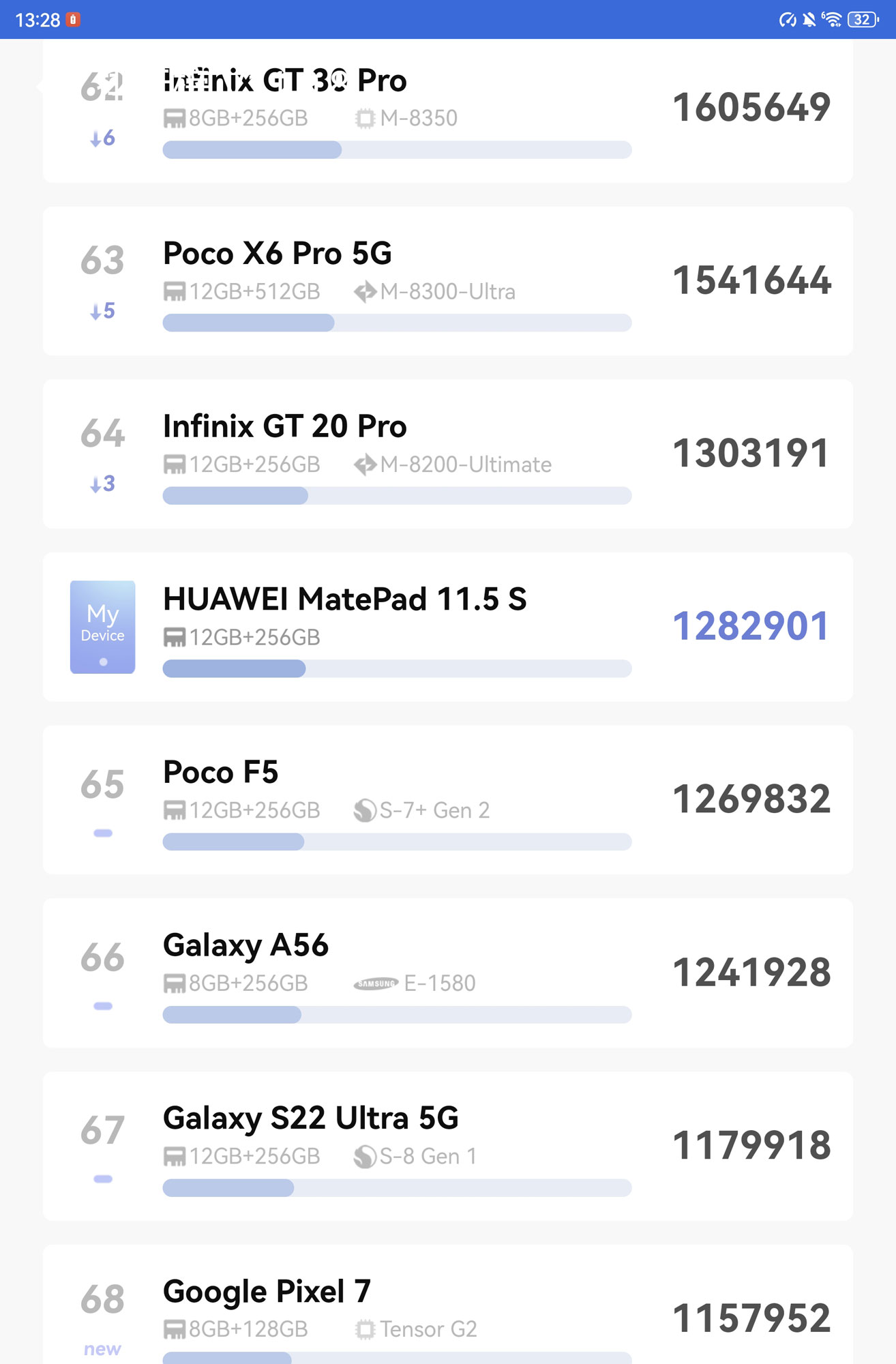The width and height of the screenshot is (896, 1364).
Task: Tap the Tensor G2 chip icon on Google Pixel 7
Action: [x=365, y=1329]
